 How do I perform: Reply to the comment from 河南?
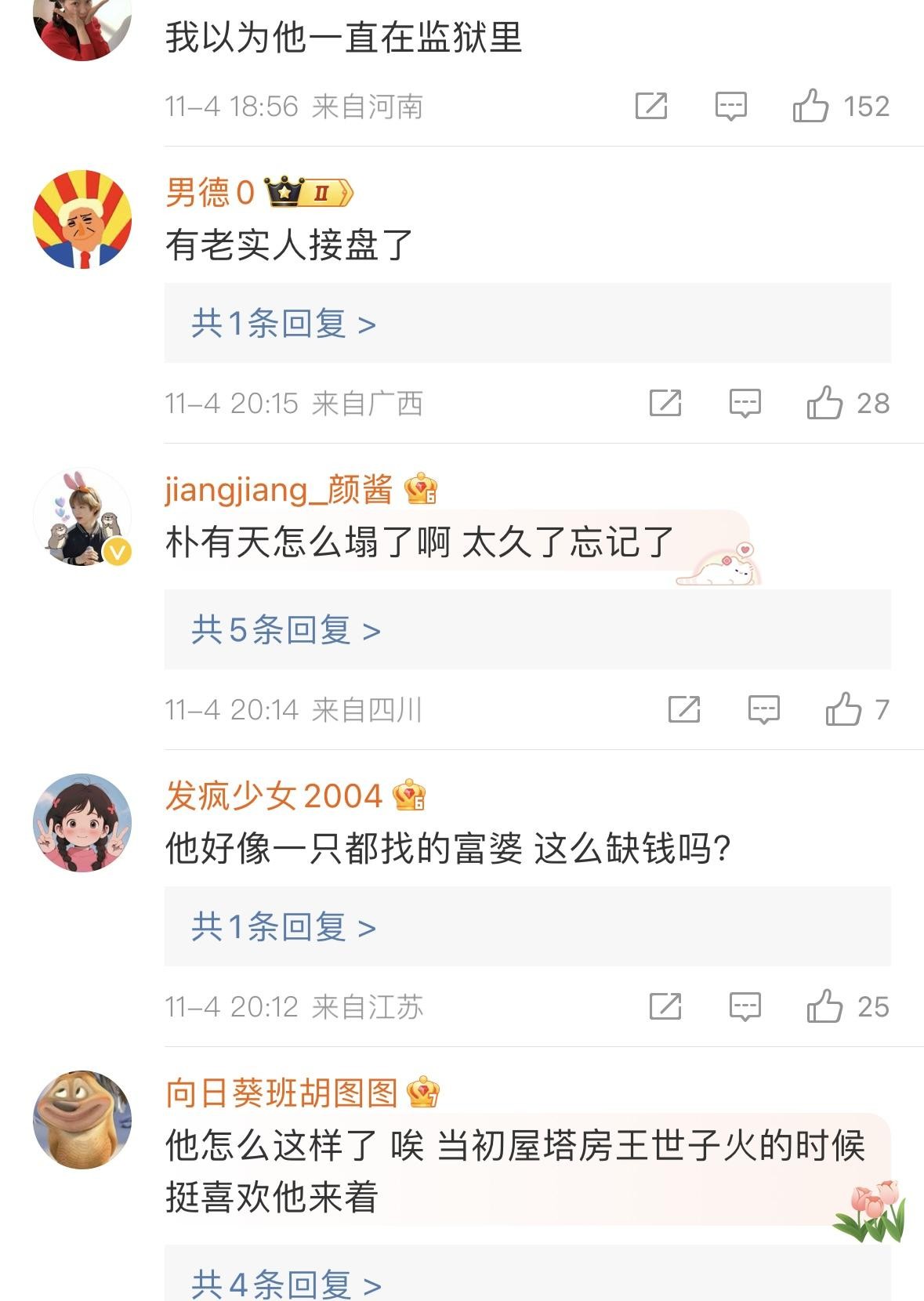tap(730, 106)
